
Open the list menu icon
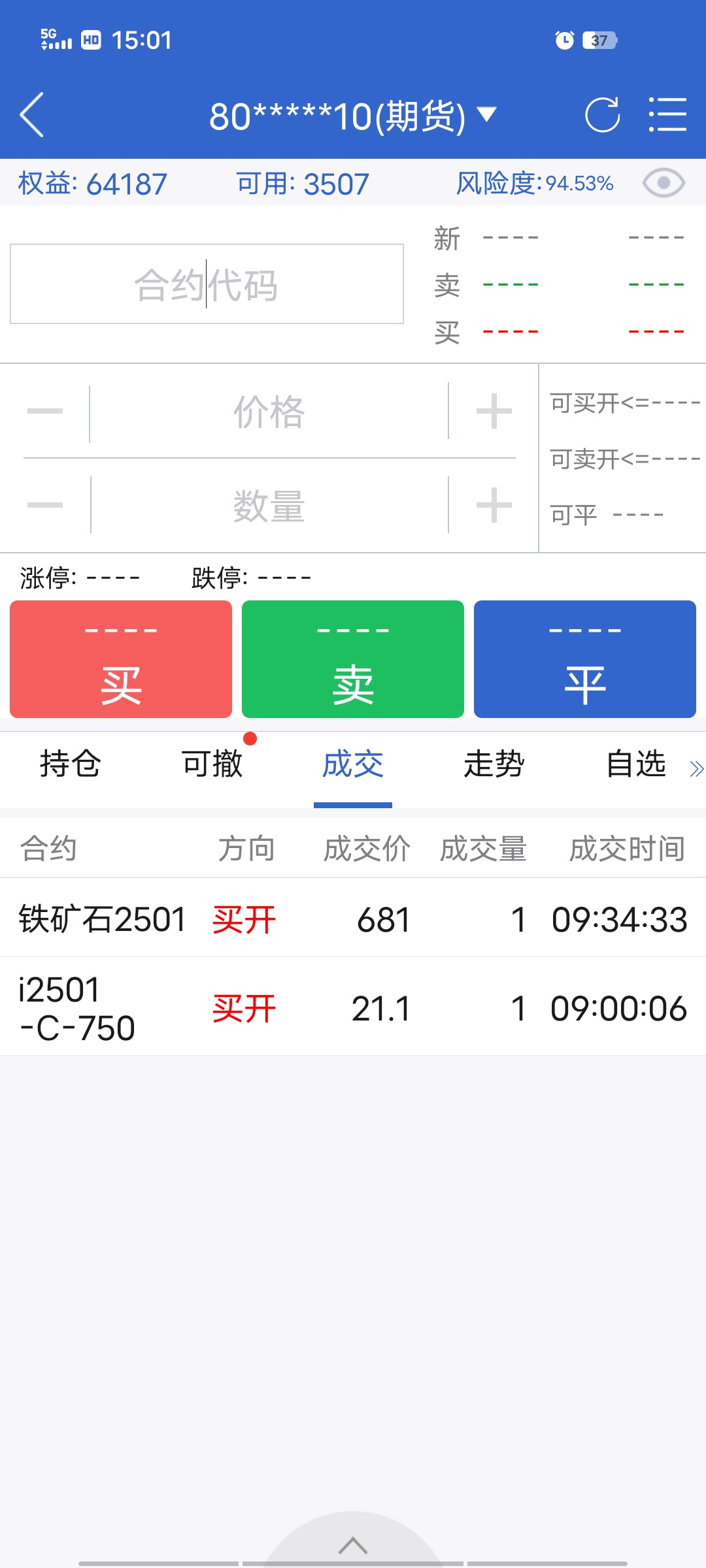pos(667,116)
